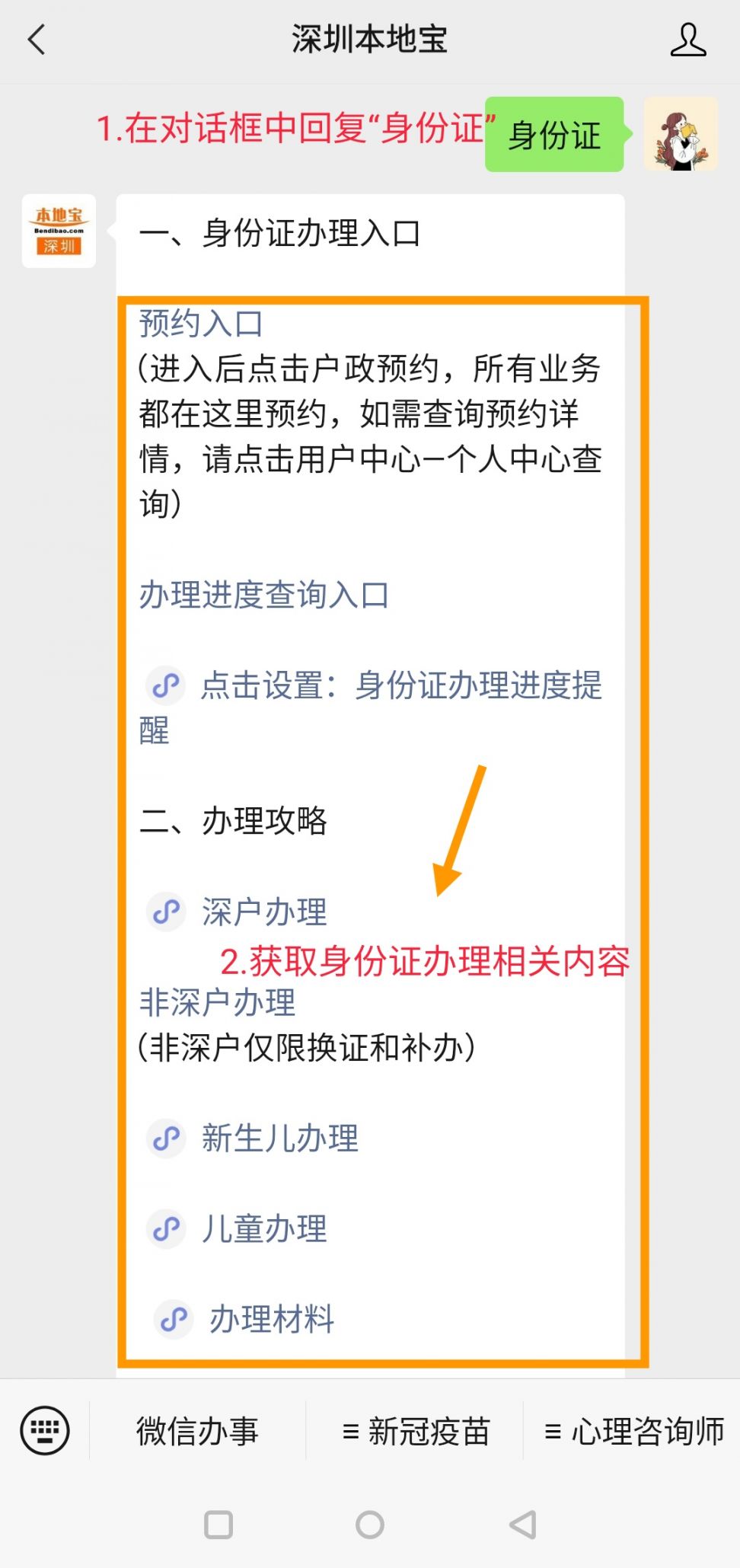Viewport: 740px width, 1568px height.
Task: Switch to keyboard input mode
Action: (x=45, y=1430)
